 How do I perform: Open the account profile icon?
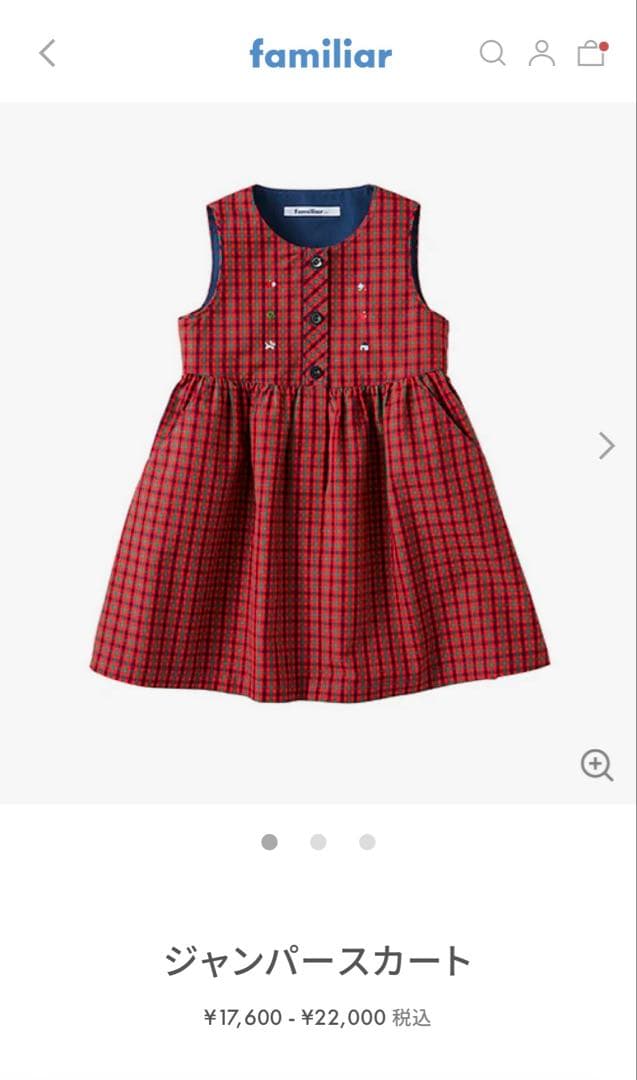click(542, 53)
